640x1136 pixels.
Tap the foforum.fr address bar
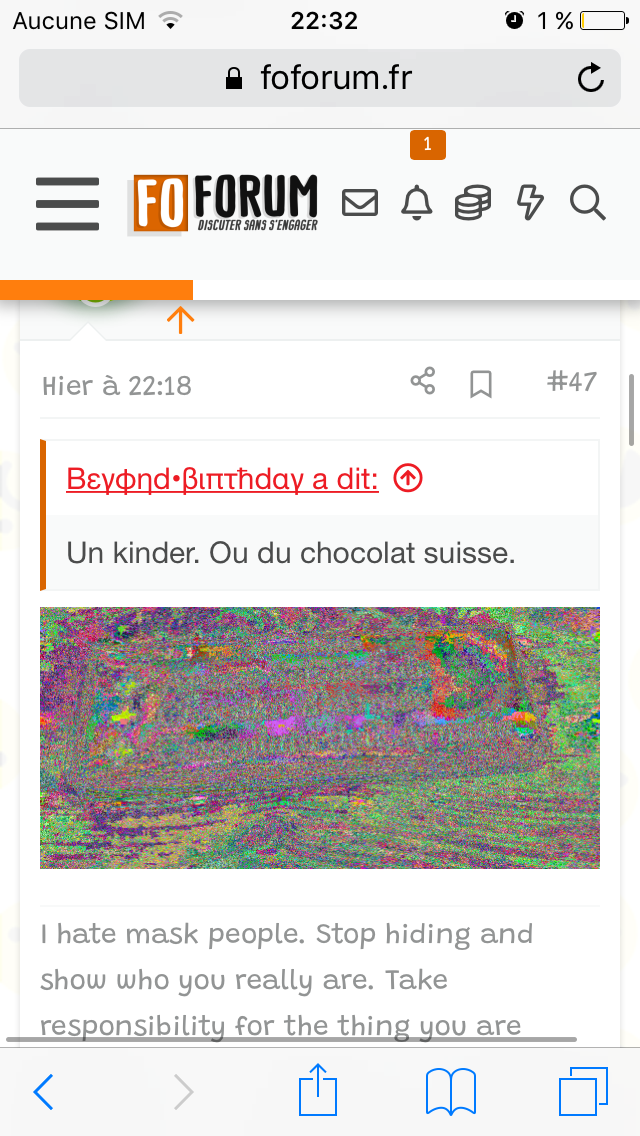(320, 78)
